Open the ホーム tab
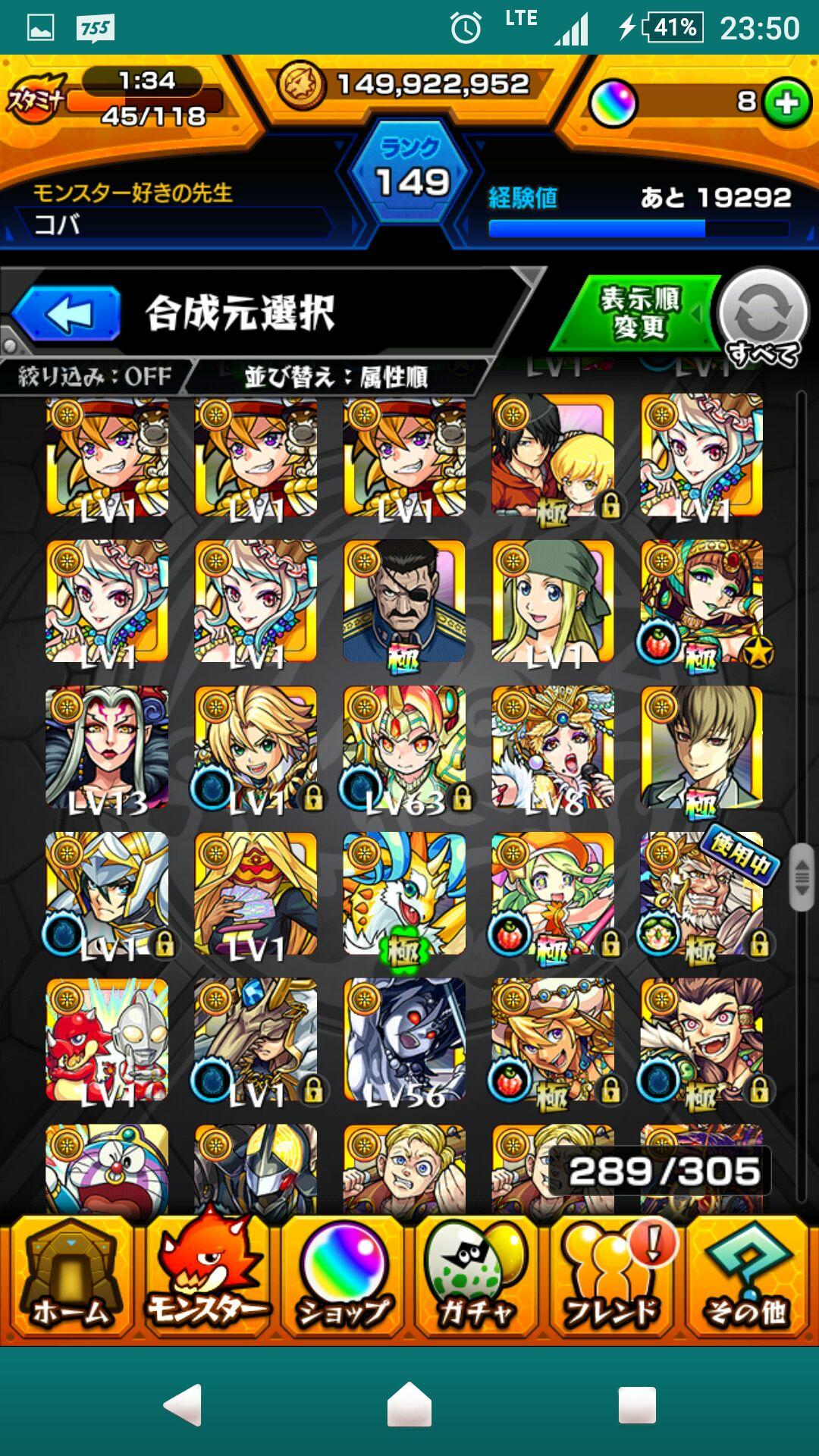The height and width of the screenshot is (1456, 819). click(70, 1278)
